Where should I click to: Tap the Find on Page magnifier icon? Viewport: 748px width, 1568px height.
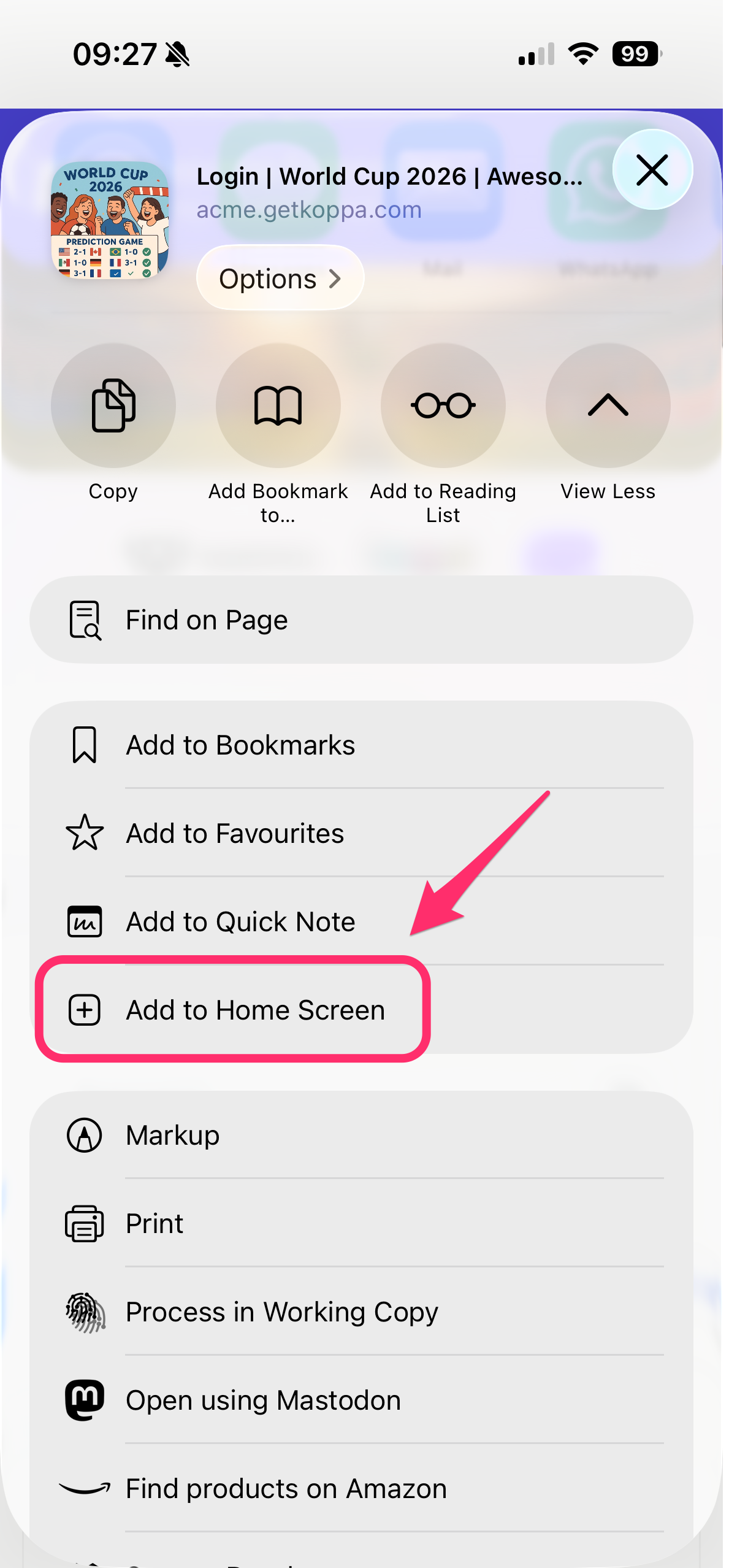pyautogui.click(x=85, y=619)
